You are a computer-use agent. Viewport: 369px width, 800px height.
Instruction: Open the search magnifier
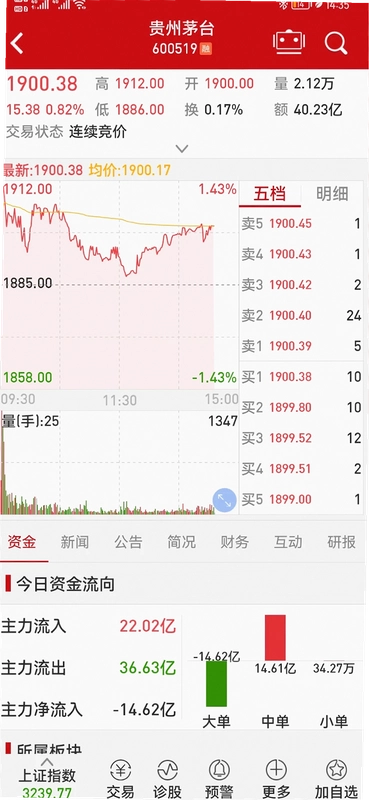pyautogui.click(x=336, y=43)
